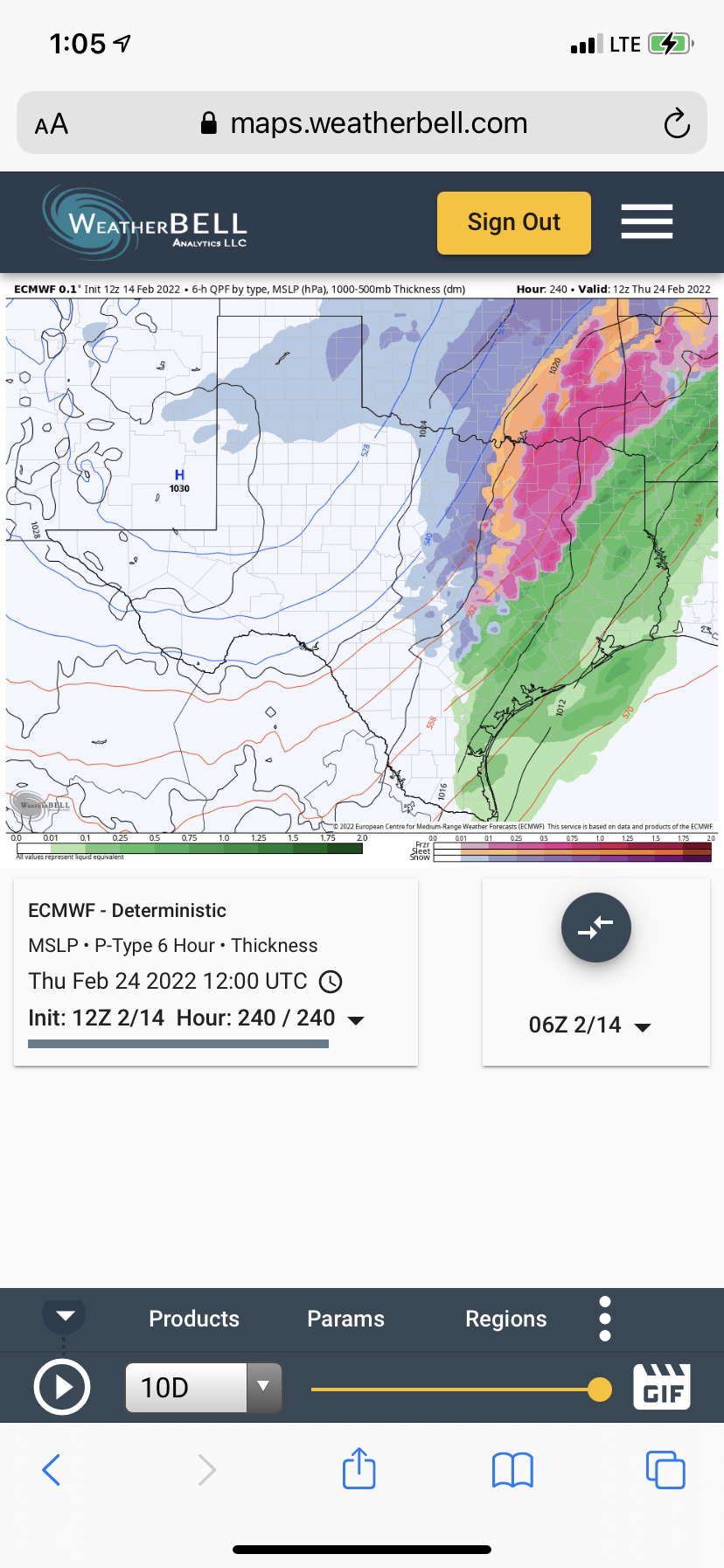Create a GIF of the animation
Viewport: 724px width, 1568px height.
coord(662,1387)
